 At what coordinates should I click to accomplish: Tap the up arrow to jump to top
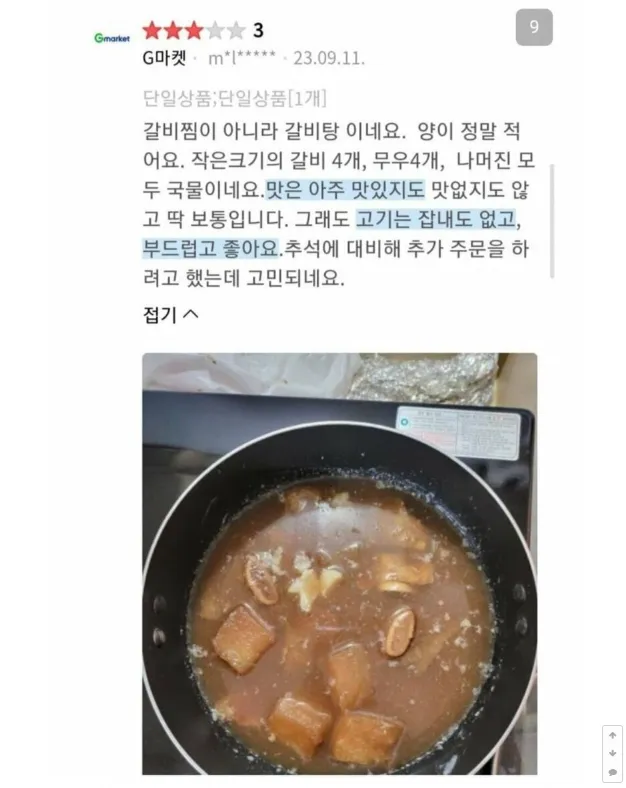pyautogui.click(x=612, y=735)
